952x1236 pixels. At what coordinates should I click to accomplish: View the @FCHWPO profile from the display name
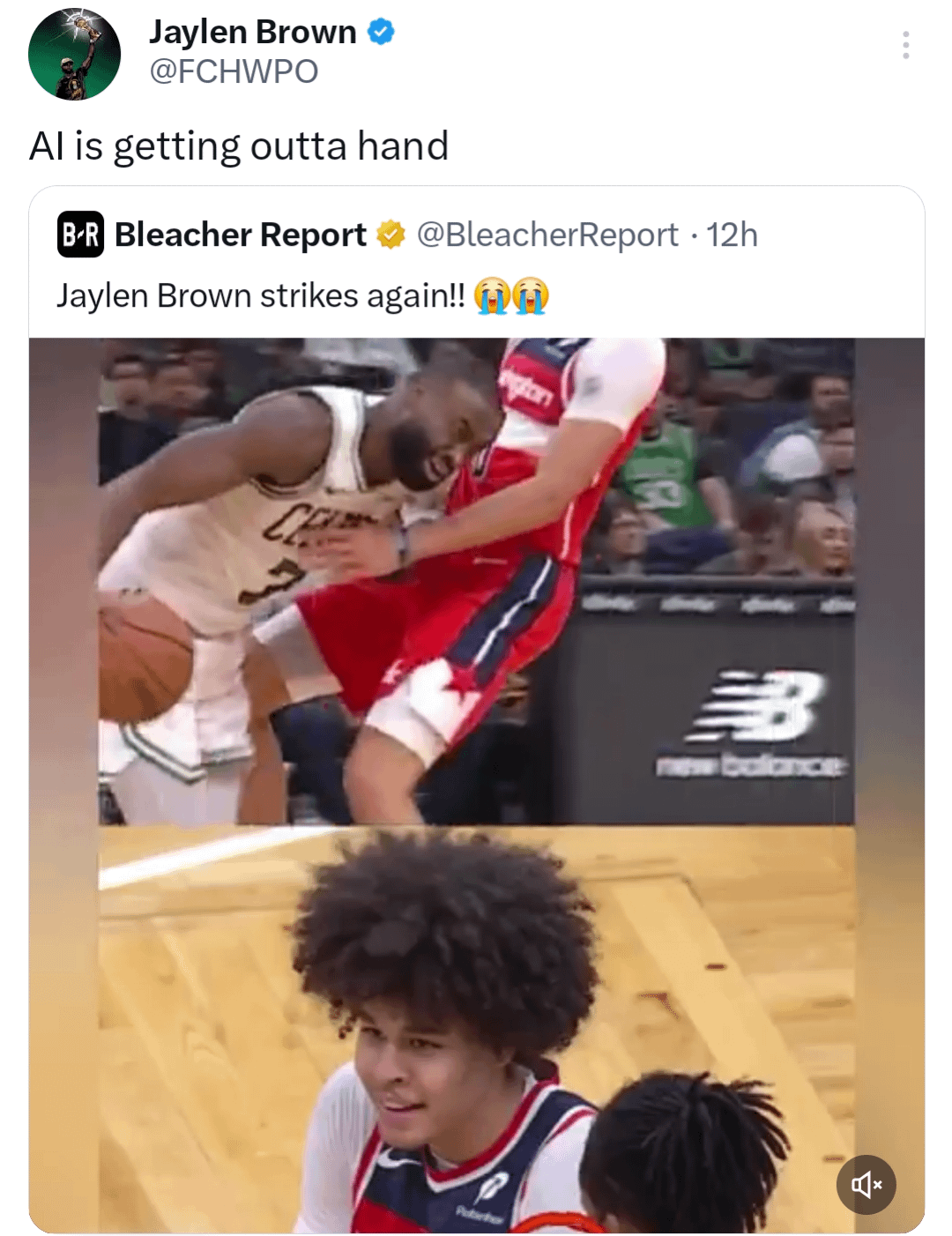[x=253, y=33]
